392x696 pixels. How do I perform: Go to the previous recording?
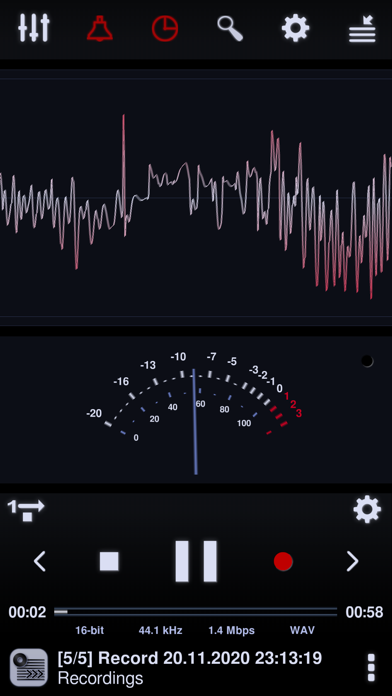click(x=40, y=562)
